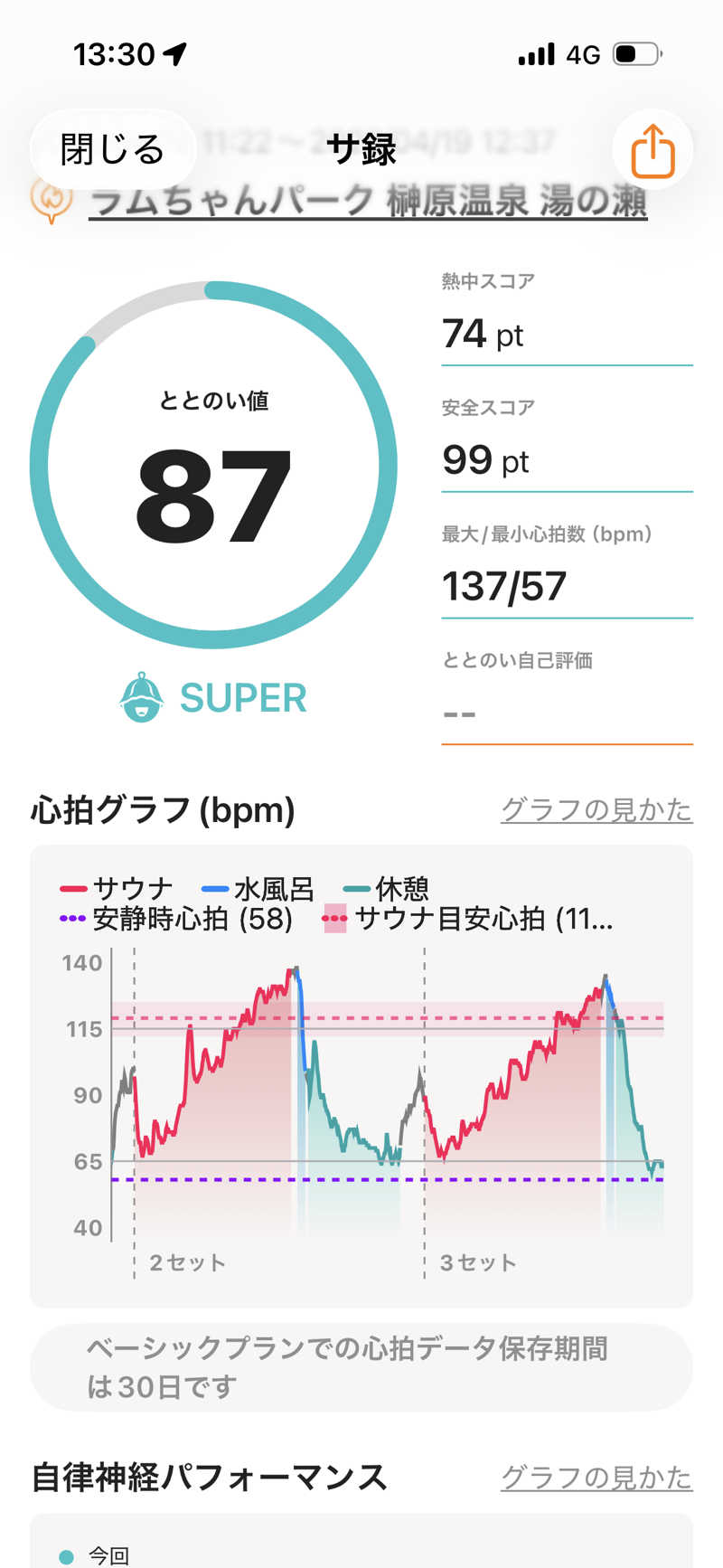Share this sauna record

click(x=653, y=149)
